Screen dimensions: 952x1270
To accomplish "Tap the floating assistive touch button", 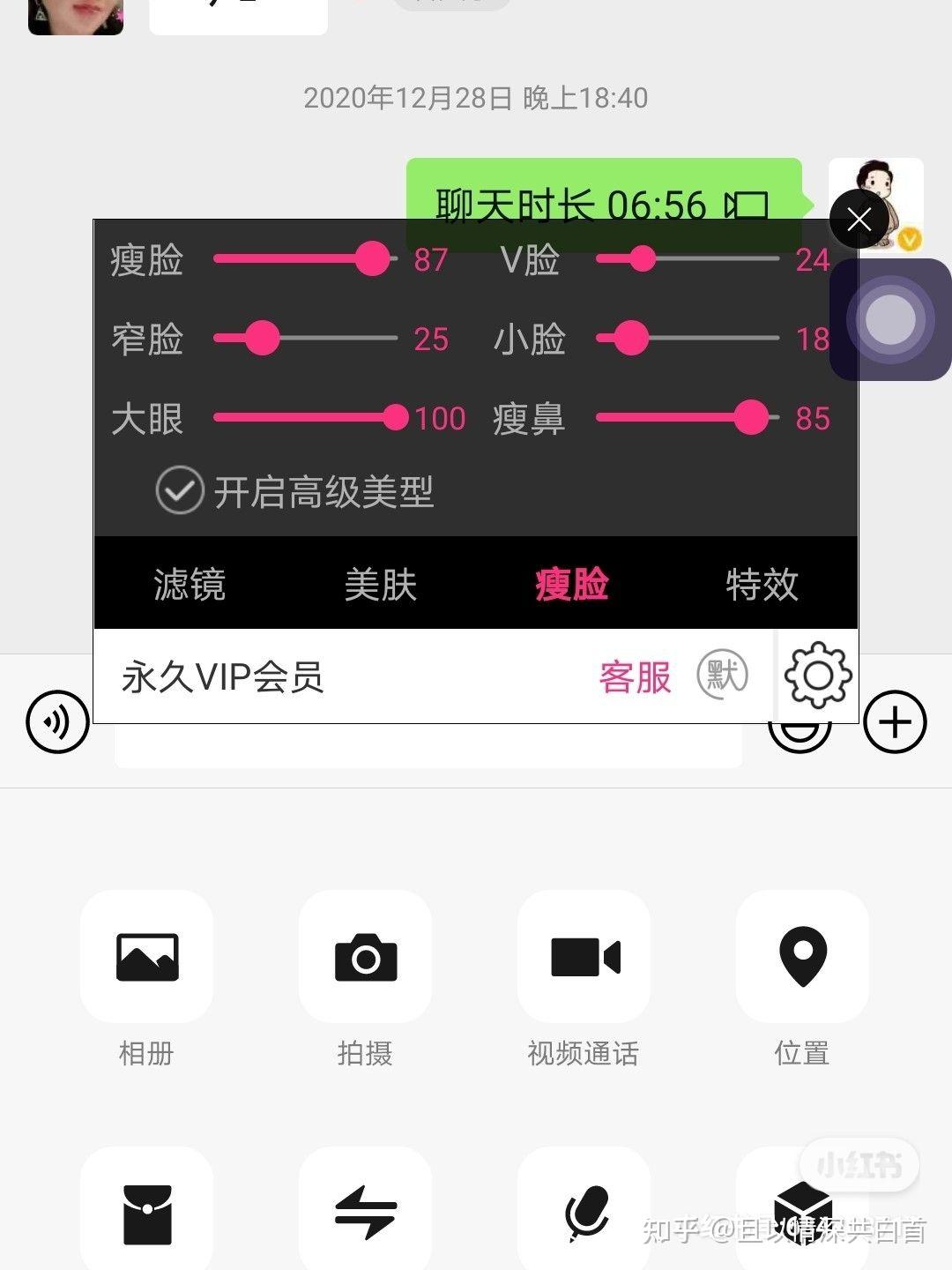I will 890,319.
